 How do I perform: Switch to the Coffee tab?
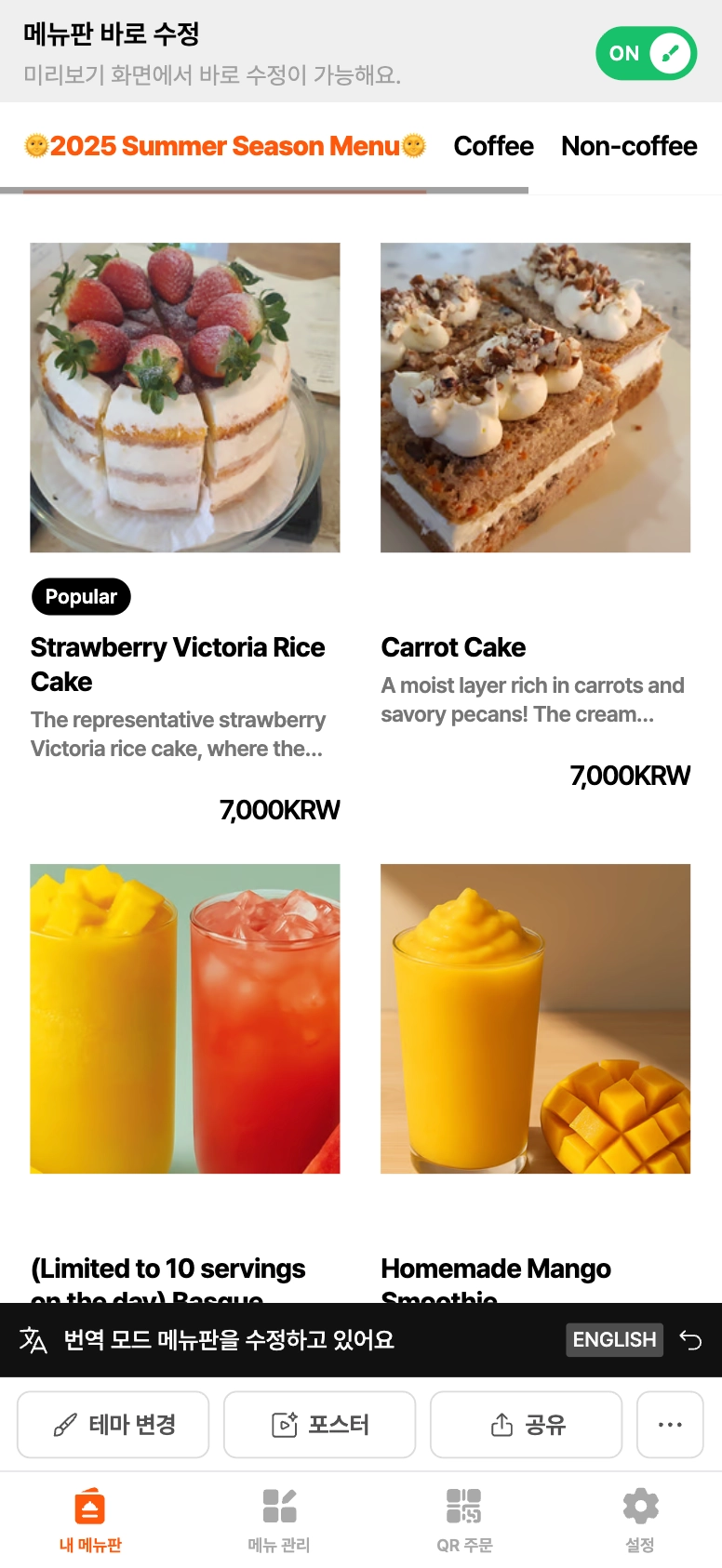(493, 146)
